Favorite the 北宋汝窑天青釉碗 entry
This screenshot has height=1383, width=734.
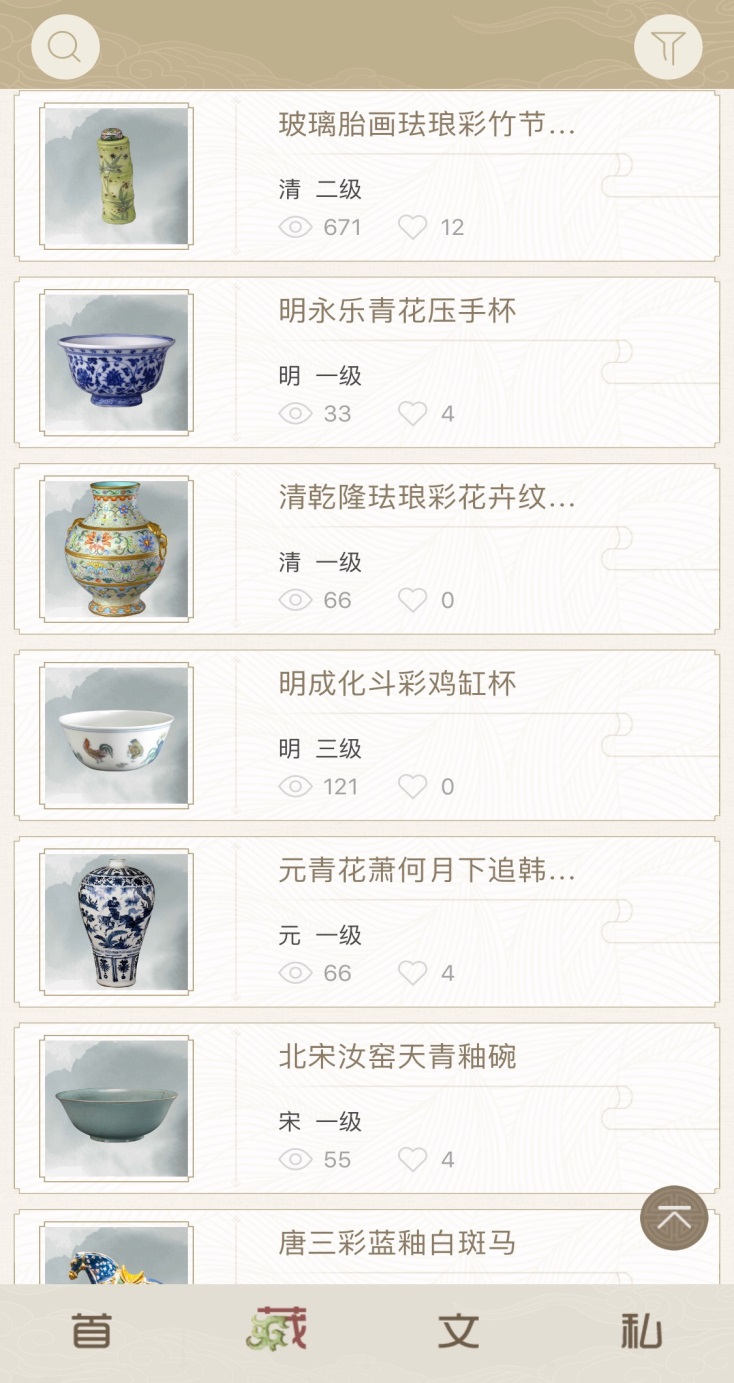411,1159
